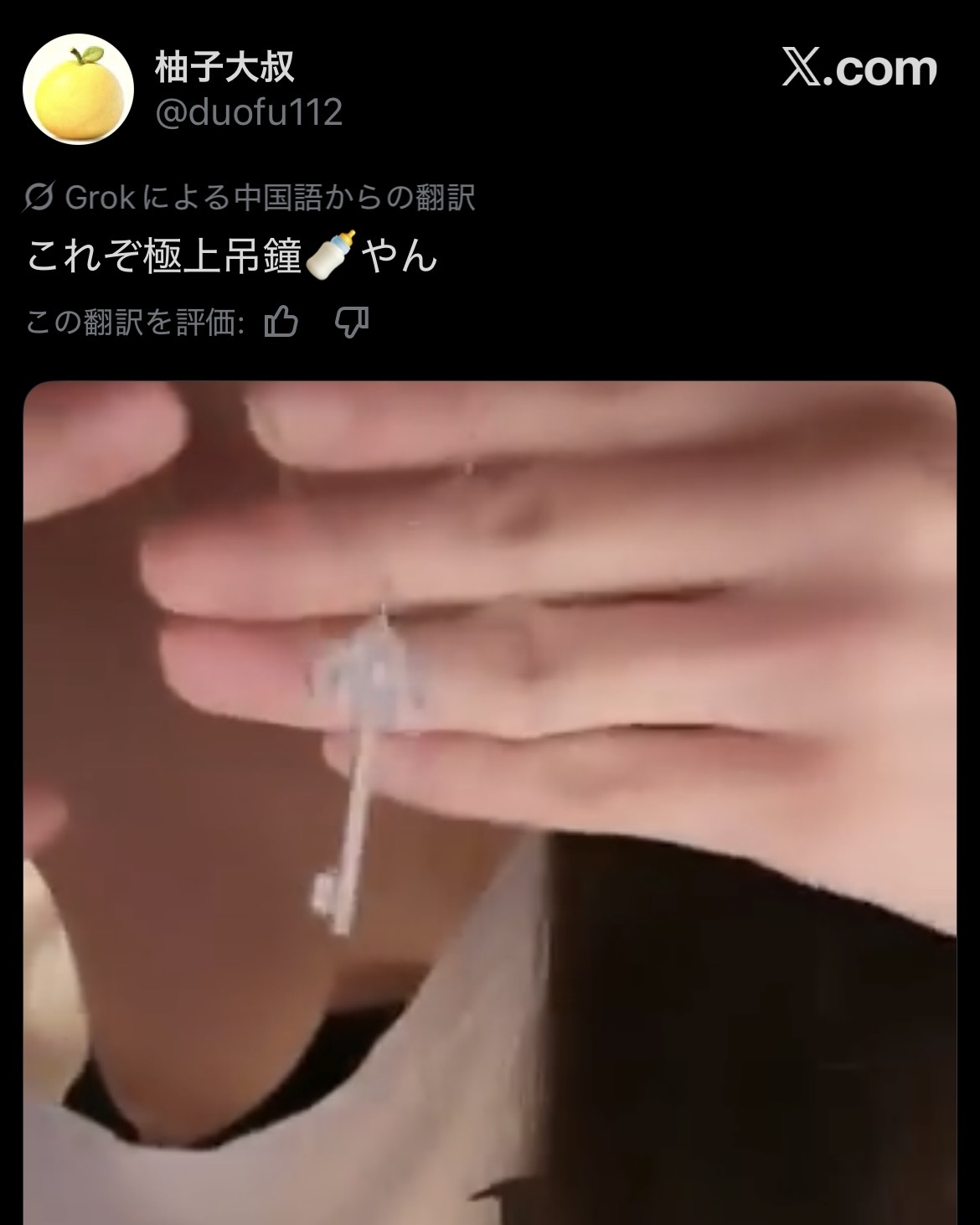Viewport: 980px width, 1225px height.
Task: Rate the translation with thumbs up
Action: 281,322
